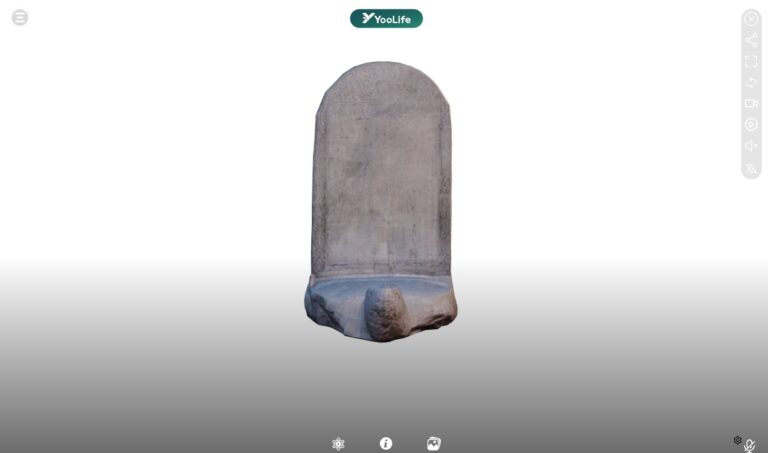The width and height of the screenshot is (768, 453).
Task: Enter fullscreen mode
Action: pyautogui.click(x=751, y=61)
